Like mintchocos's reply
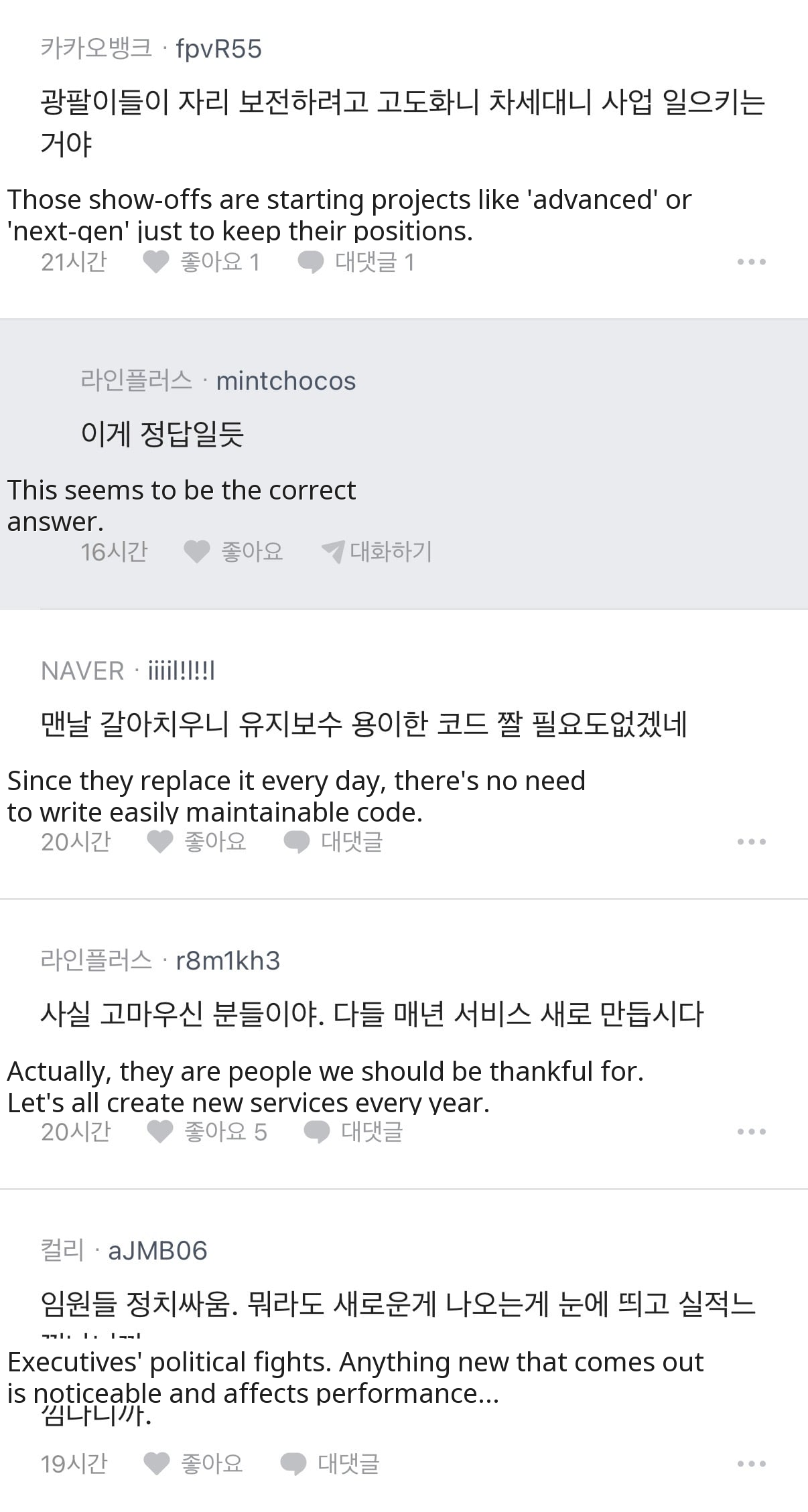808x1512 pixels. click(x=233, y=552)
